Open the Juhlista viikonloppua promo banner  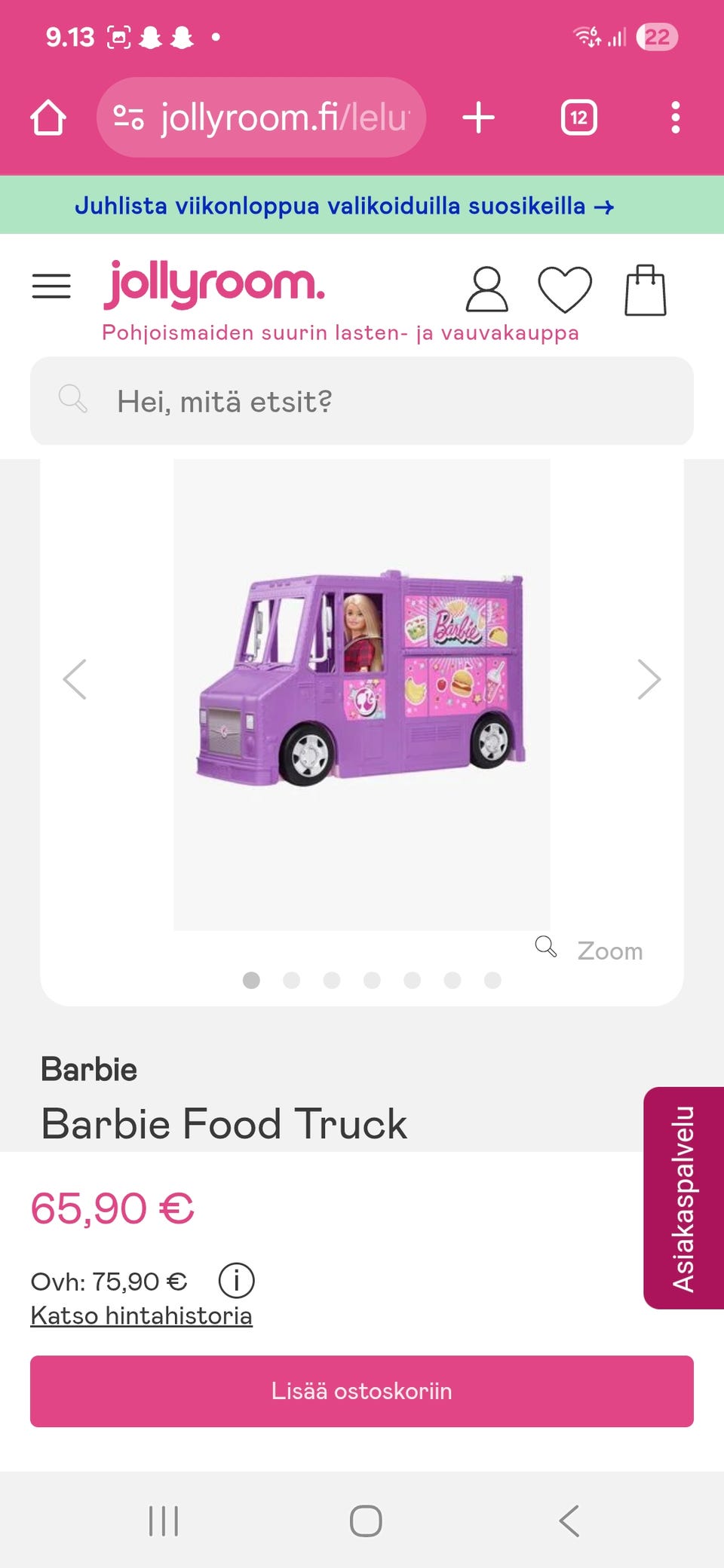344,205
